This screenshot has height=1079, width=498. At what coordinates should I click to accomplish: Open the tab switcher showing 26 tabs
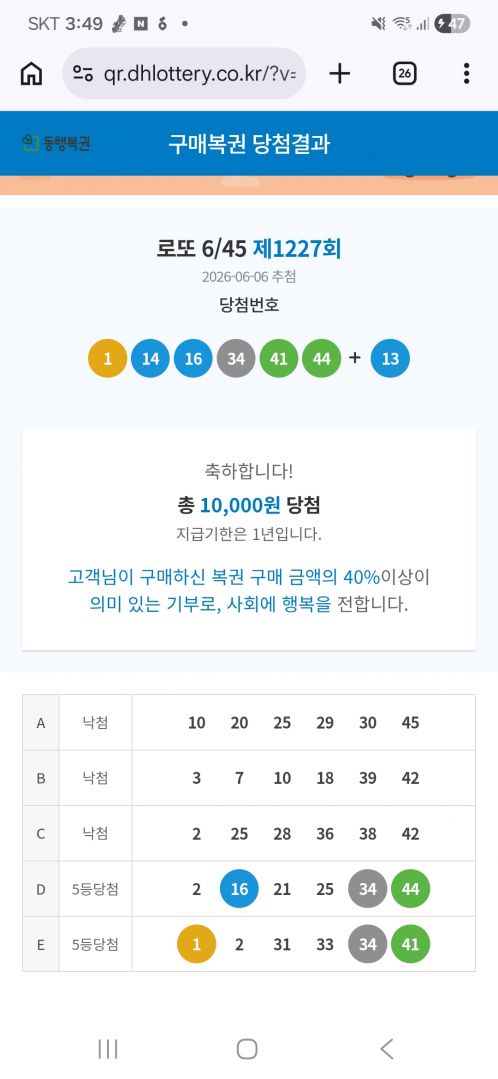(404, 74)
